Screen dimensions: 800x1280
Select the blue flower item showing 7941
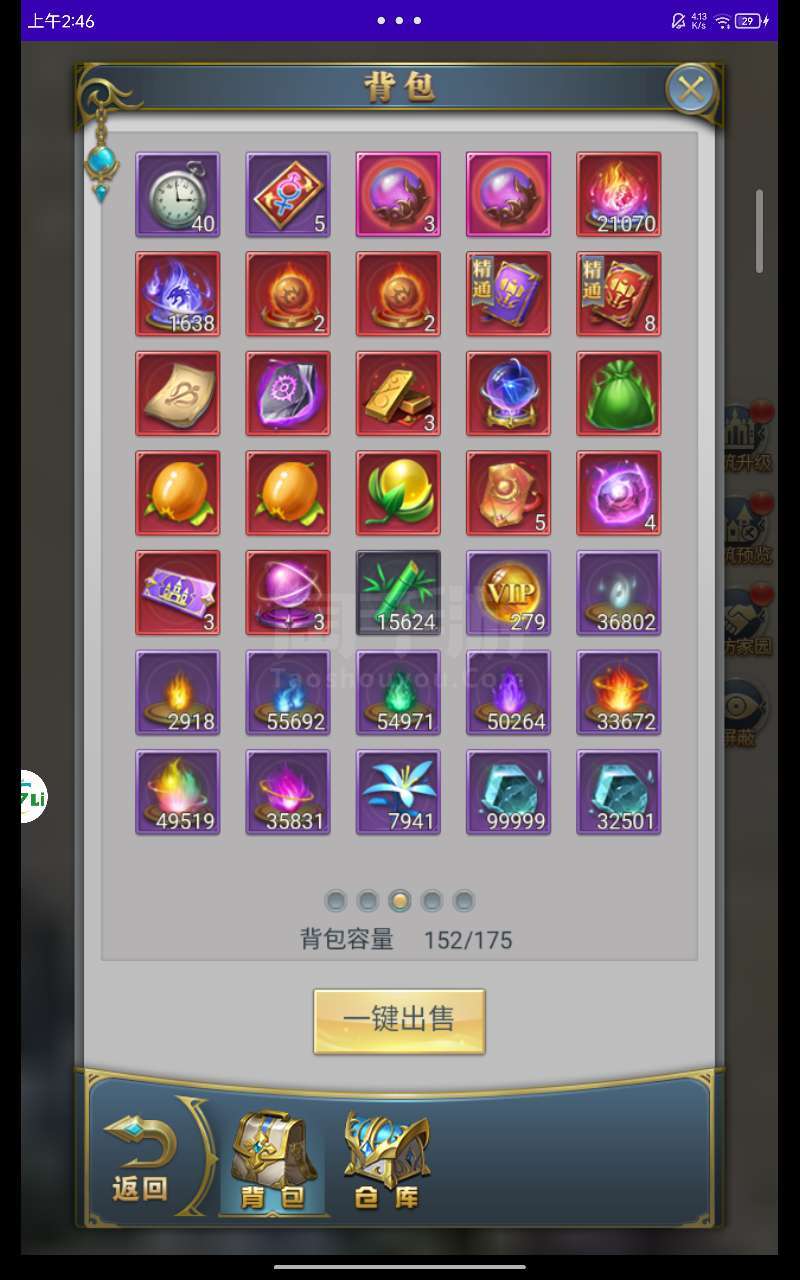tap(398, 792)
